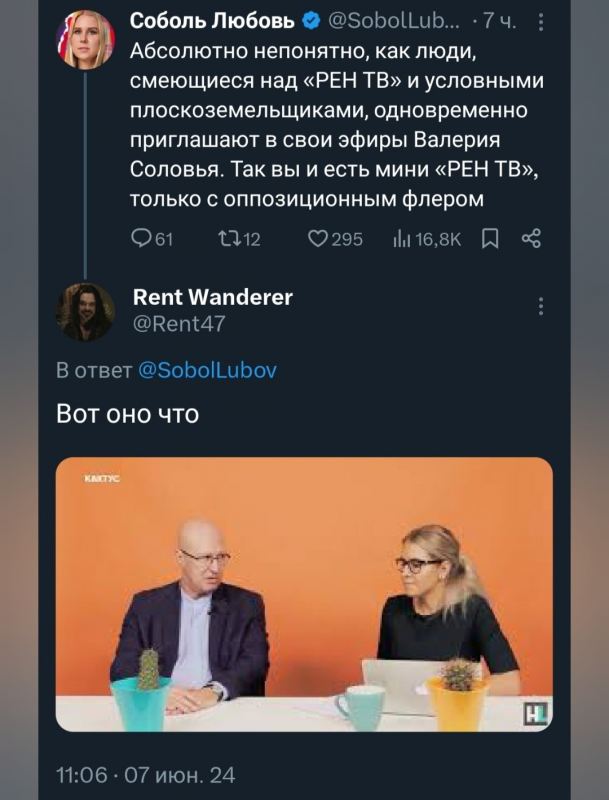The width and height of the screenshot is (609, 800).
Task: Follow the @SobolLubov mention link
Action: 206,370
